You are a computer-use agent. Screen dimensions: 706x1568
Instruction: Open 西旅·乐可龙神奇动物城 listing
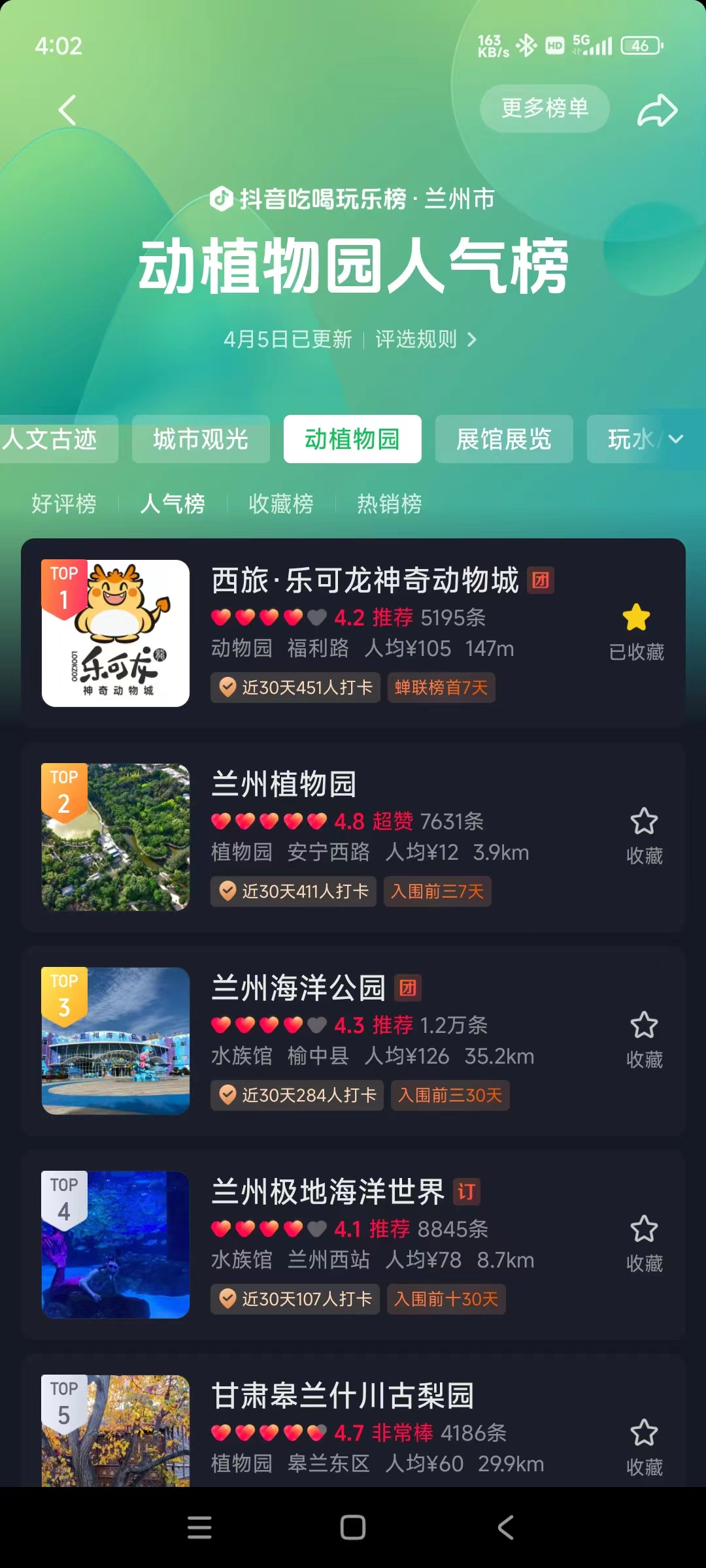point(365,580)
